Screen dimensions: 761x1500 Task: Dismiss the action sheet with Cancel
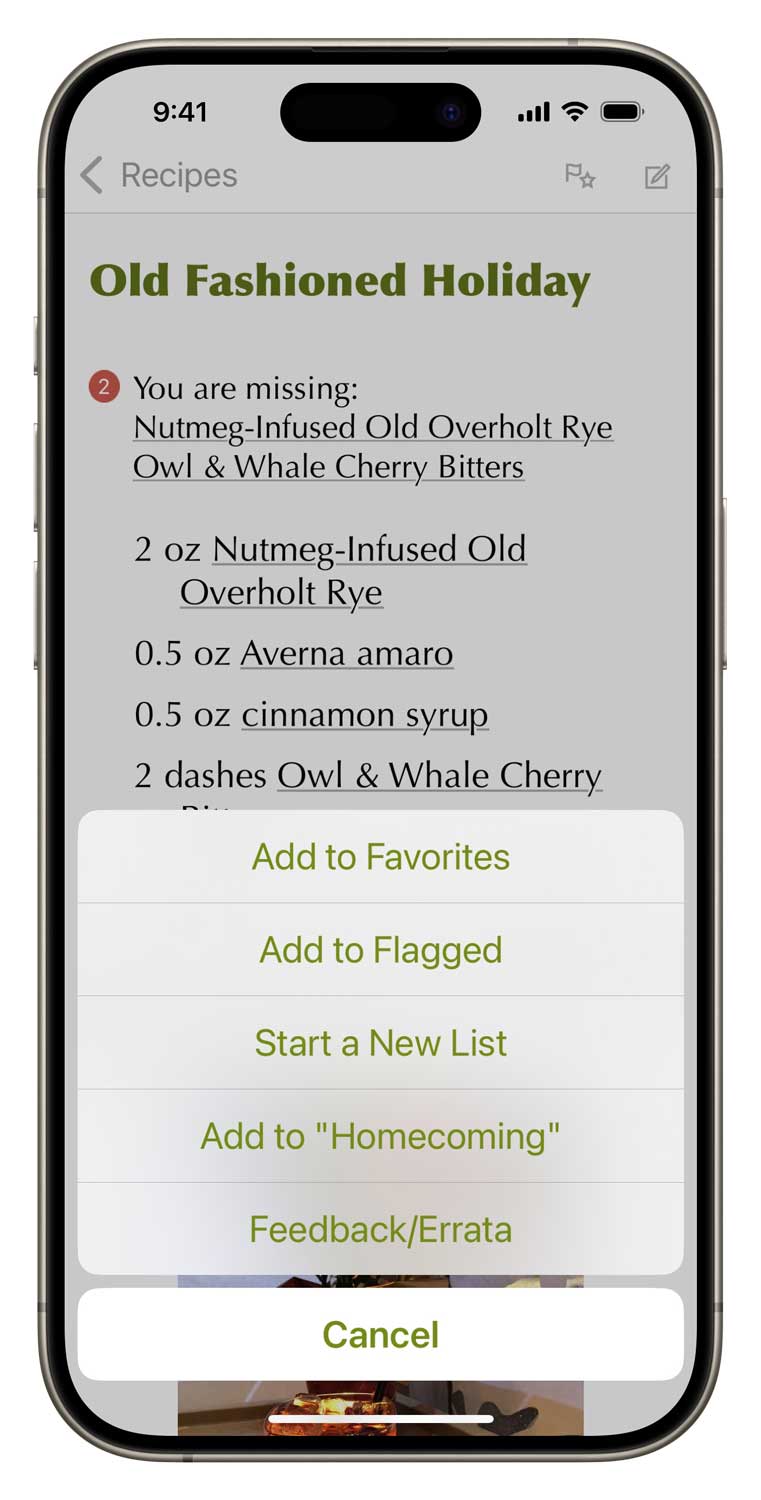pos(380,1335)
